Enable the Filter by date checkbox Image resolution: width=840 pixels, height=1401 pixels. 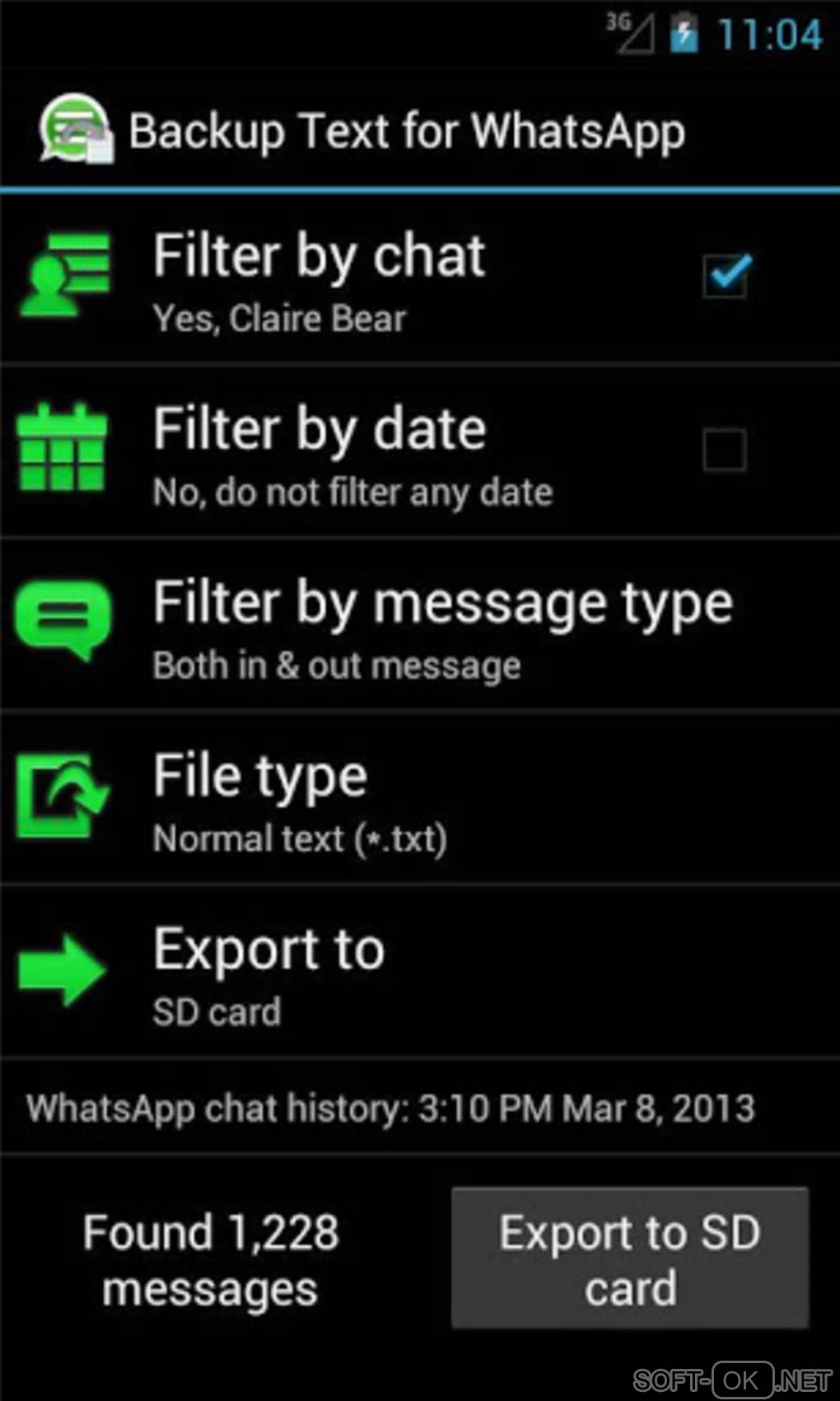(725, 450)
